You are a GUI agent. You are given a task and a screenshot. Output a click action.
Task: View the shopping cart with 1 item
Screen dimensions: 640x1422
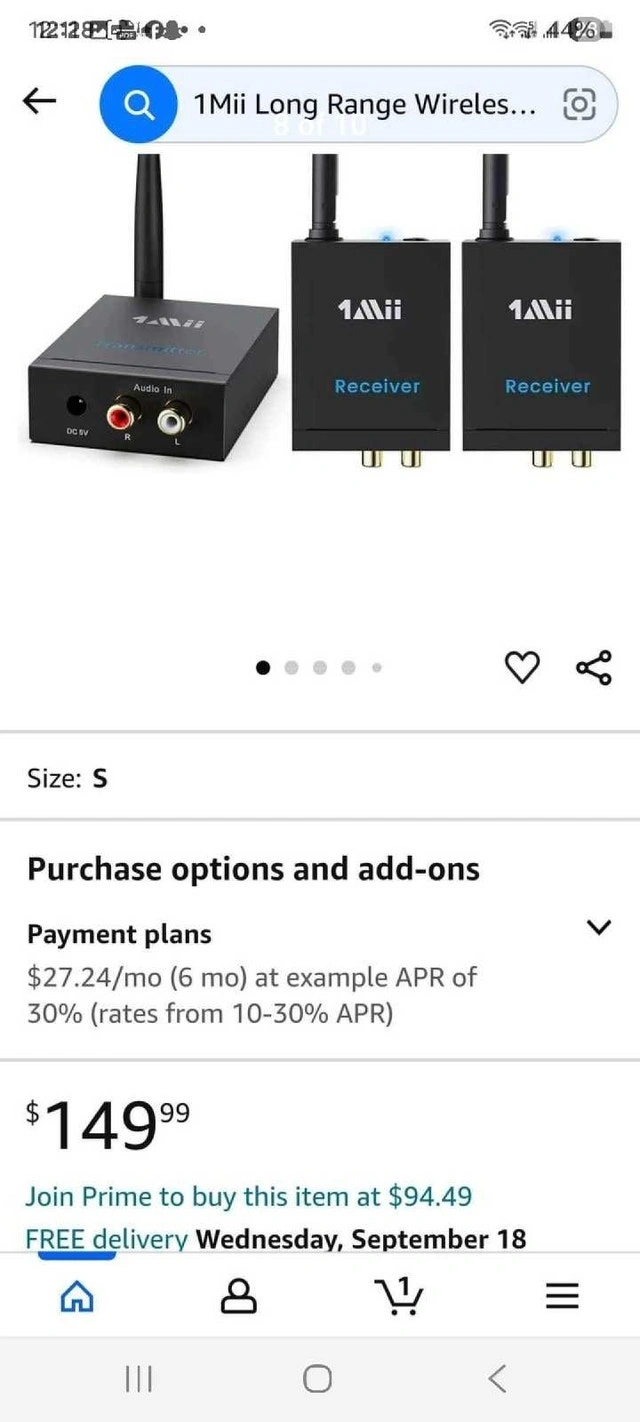(400, 1297)
